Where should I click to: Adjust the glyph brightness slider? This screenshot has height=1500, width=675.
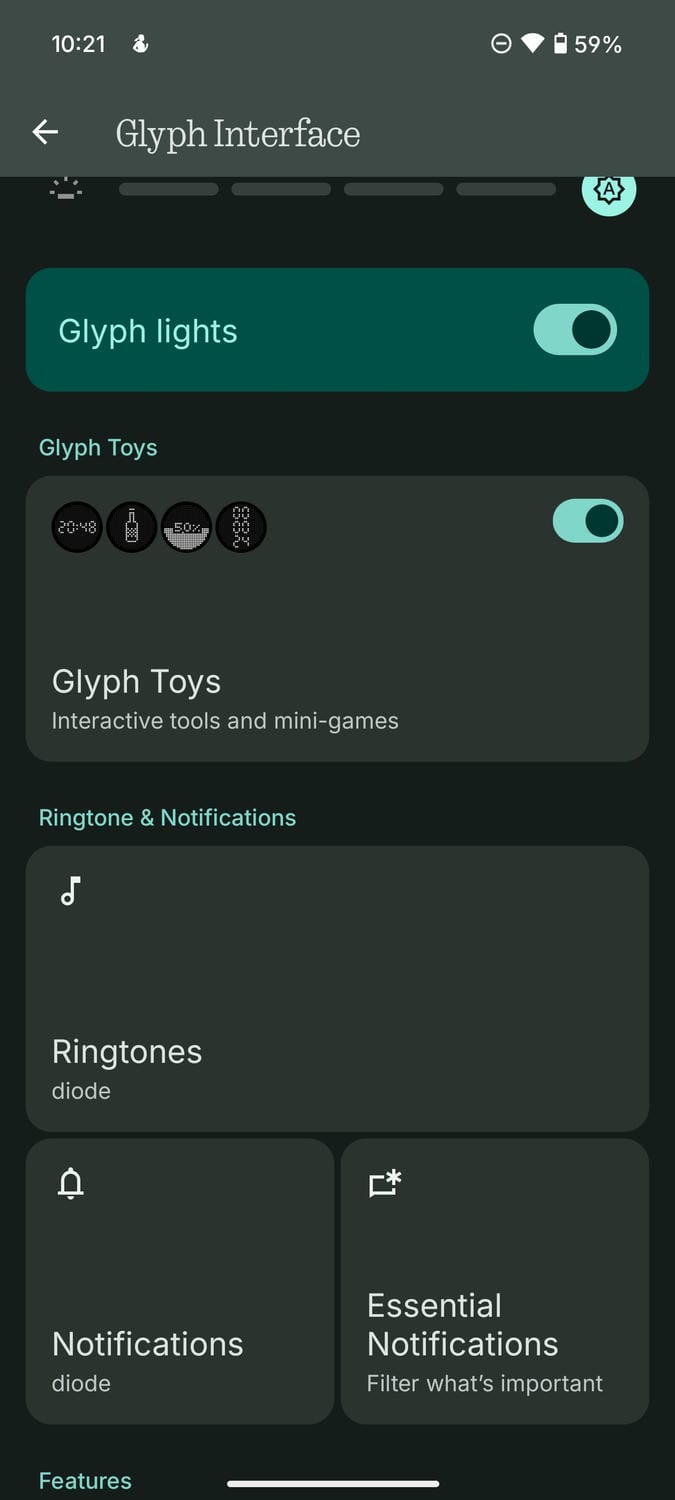(336, 189)
